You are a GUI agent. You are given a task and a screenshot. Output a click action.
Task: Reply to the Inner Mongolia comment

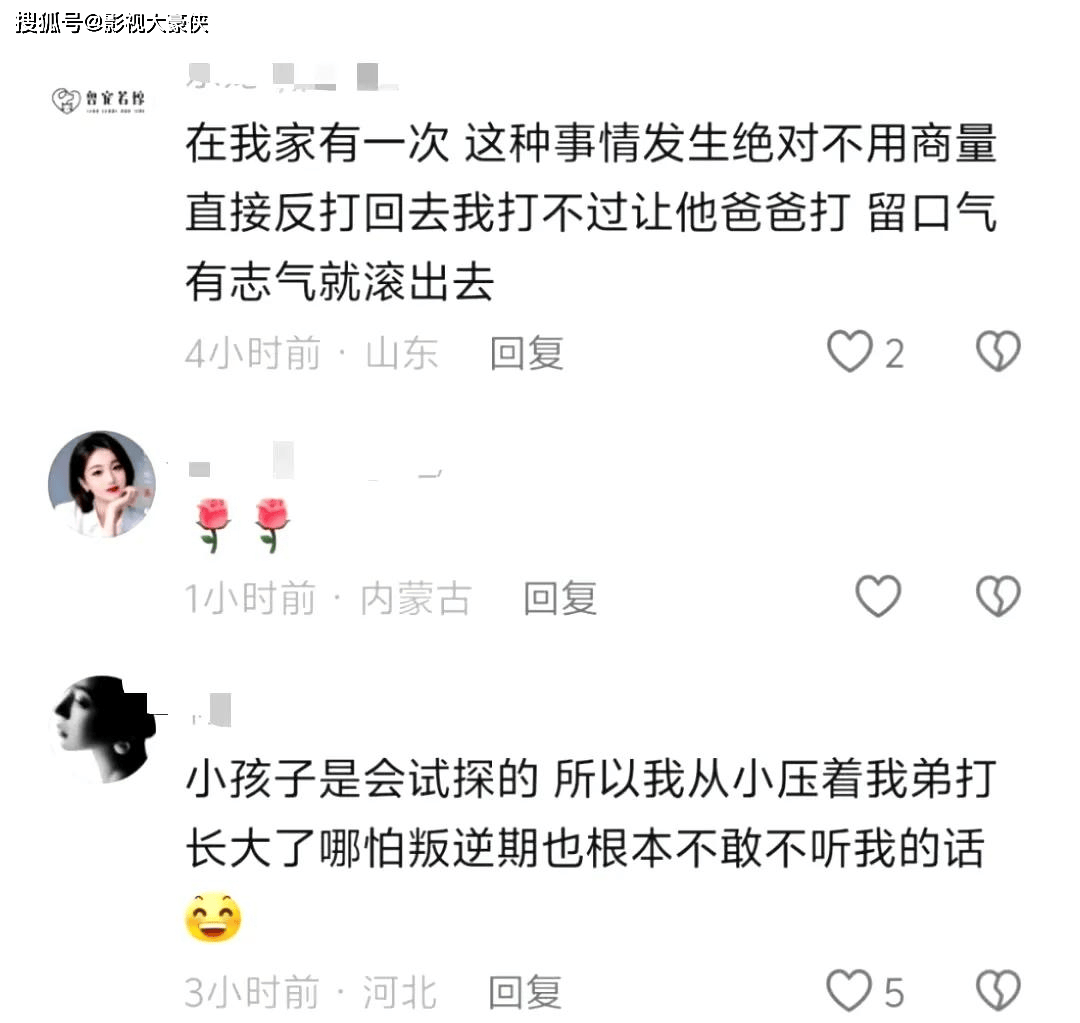click(x=560, y=598)
